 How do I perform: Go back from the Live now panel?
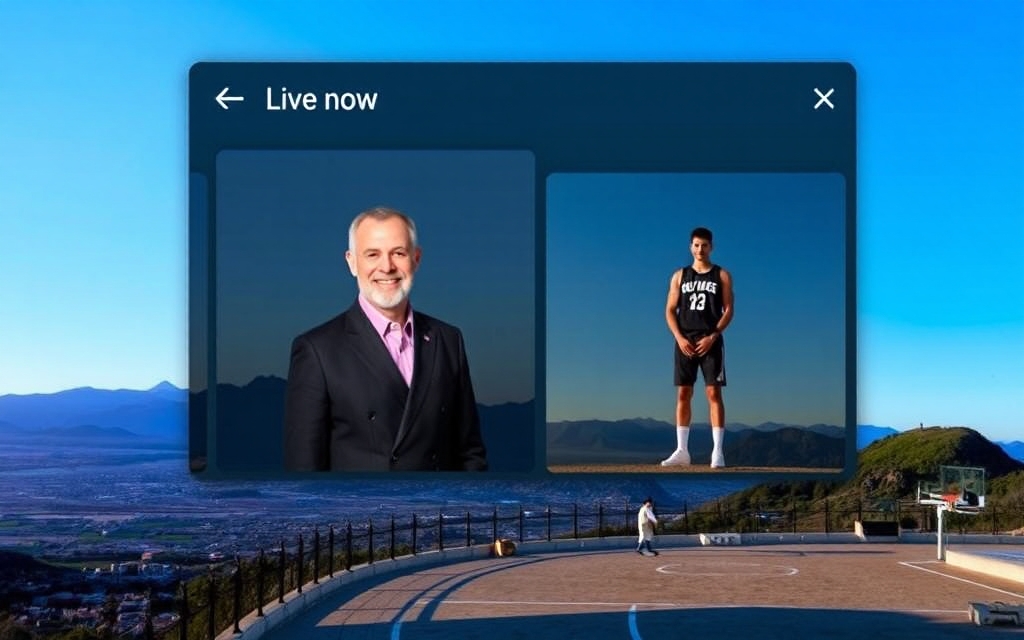point(229,98)
